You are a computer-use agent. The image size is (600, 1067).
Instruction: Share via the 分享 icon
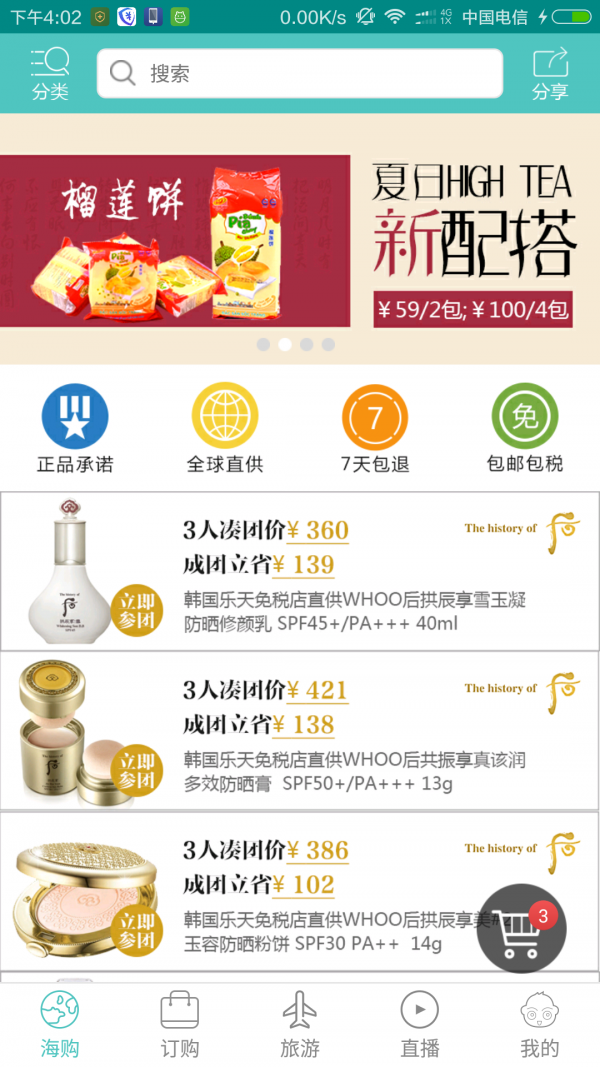(x=550, y=73)
